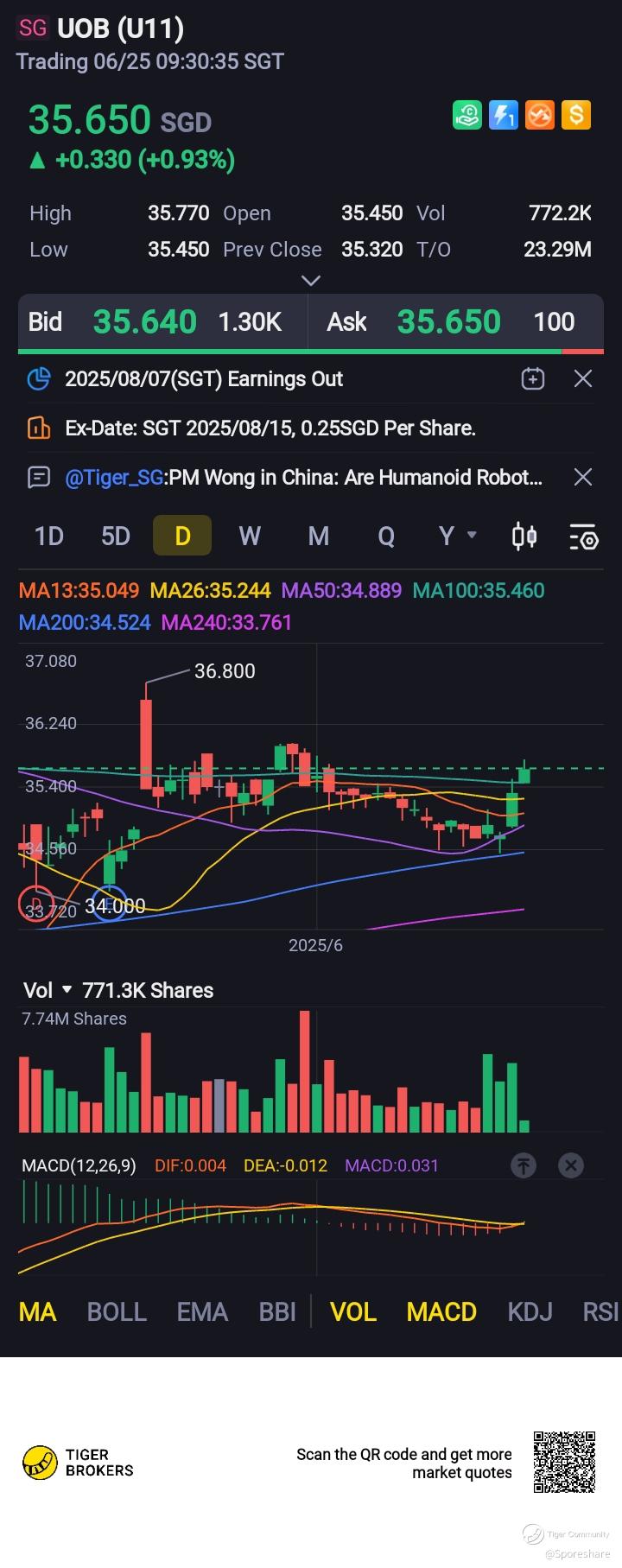The width and height of the screenshot is (622, 1568).
Task: Open the Y timeframe dropdown
Action: pos(457,536)
